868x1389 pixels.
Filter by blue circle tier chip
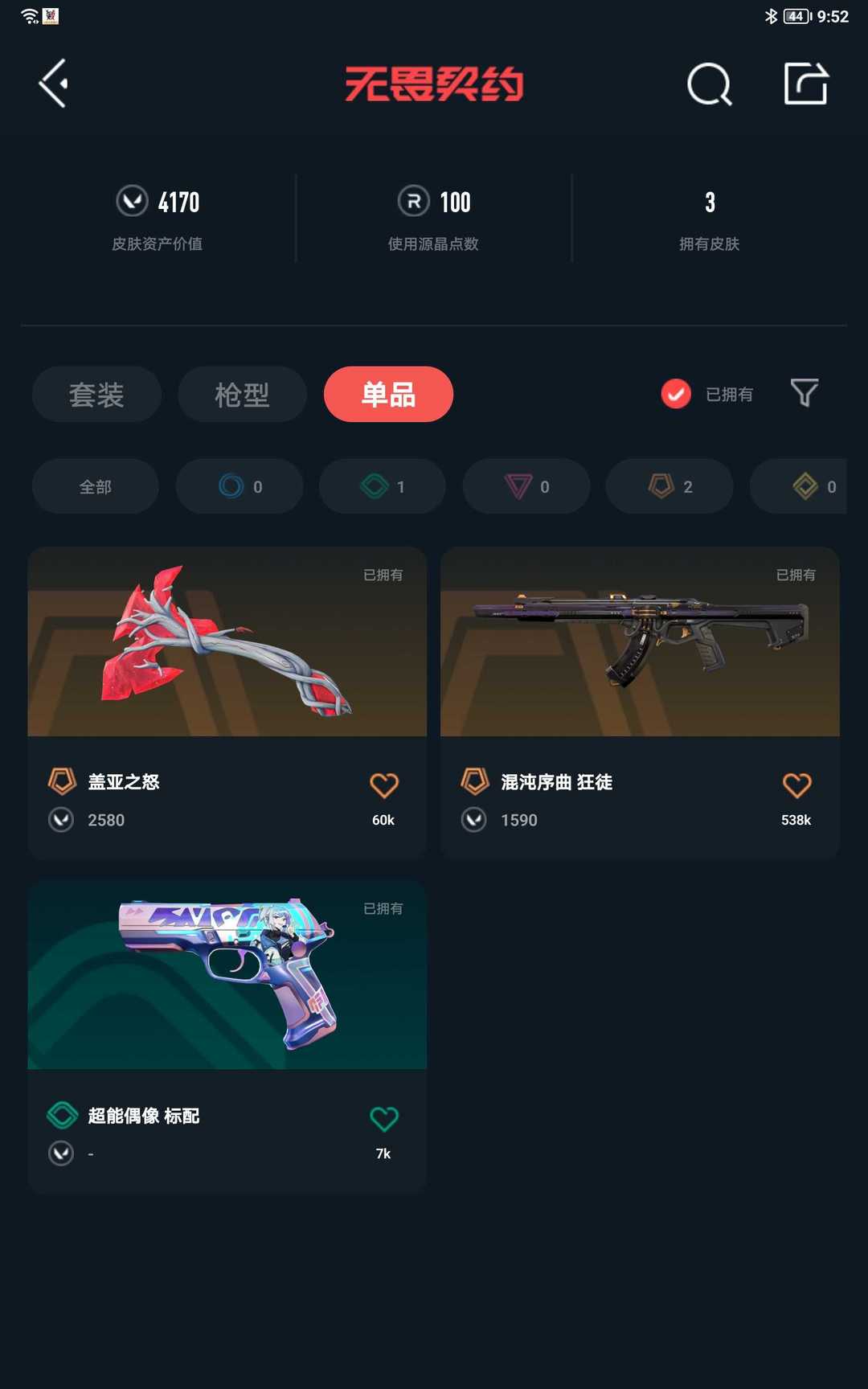coord(240,486)
